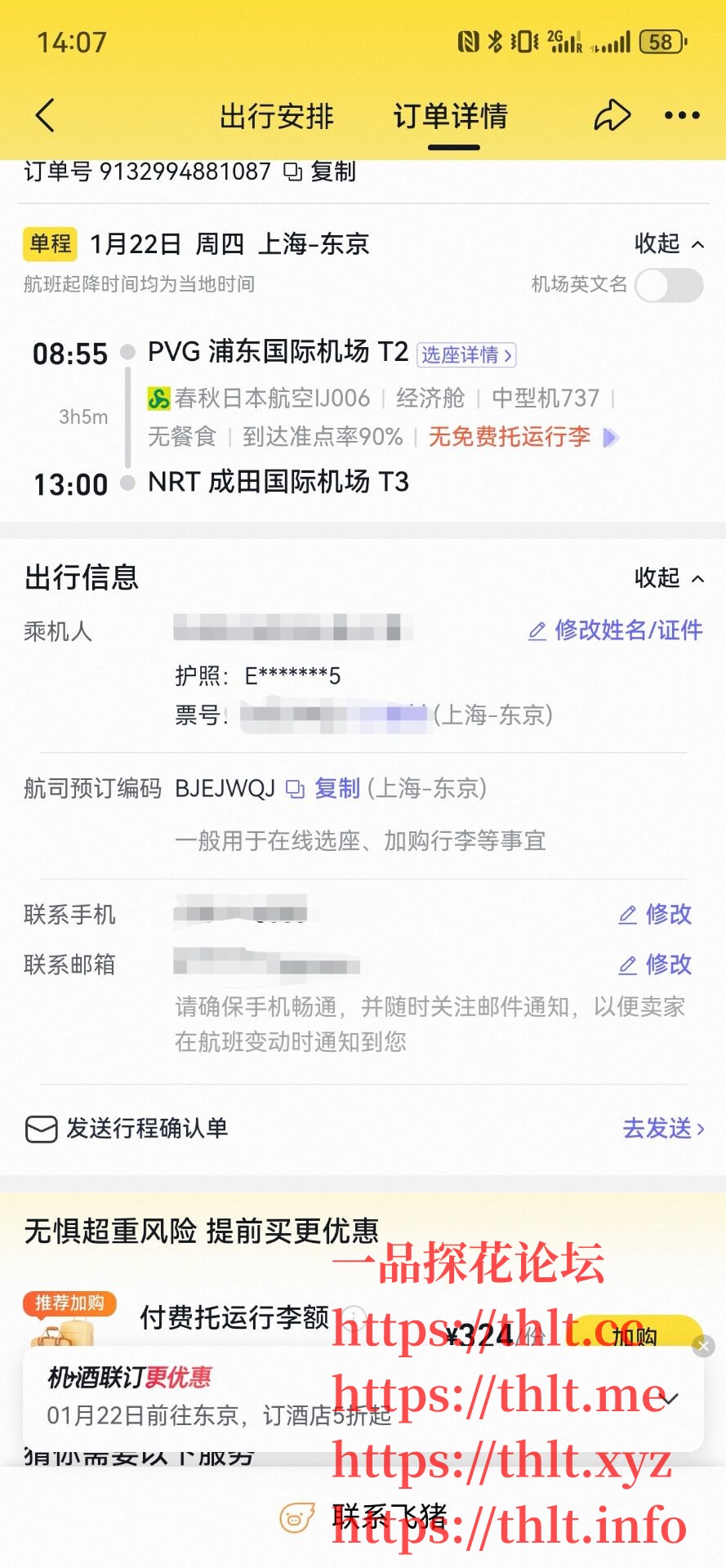Viewport: 726px width, 1568px height.
Task: Collapse the 上海-东京 flight section
Action: tap(669, 243)
